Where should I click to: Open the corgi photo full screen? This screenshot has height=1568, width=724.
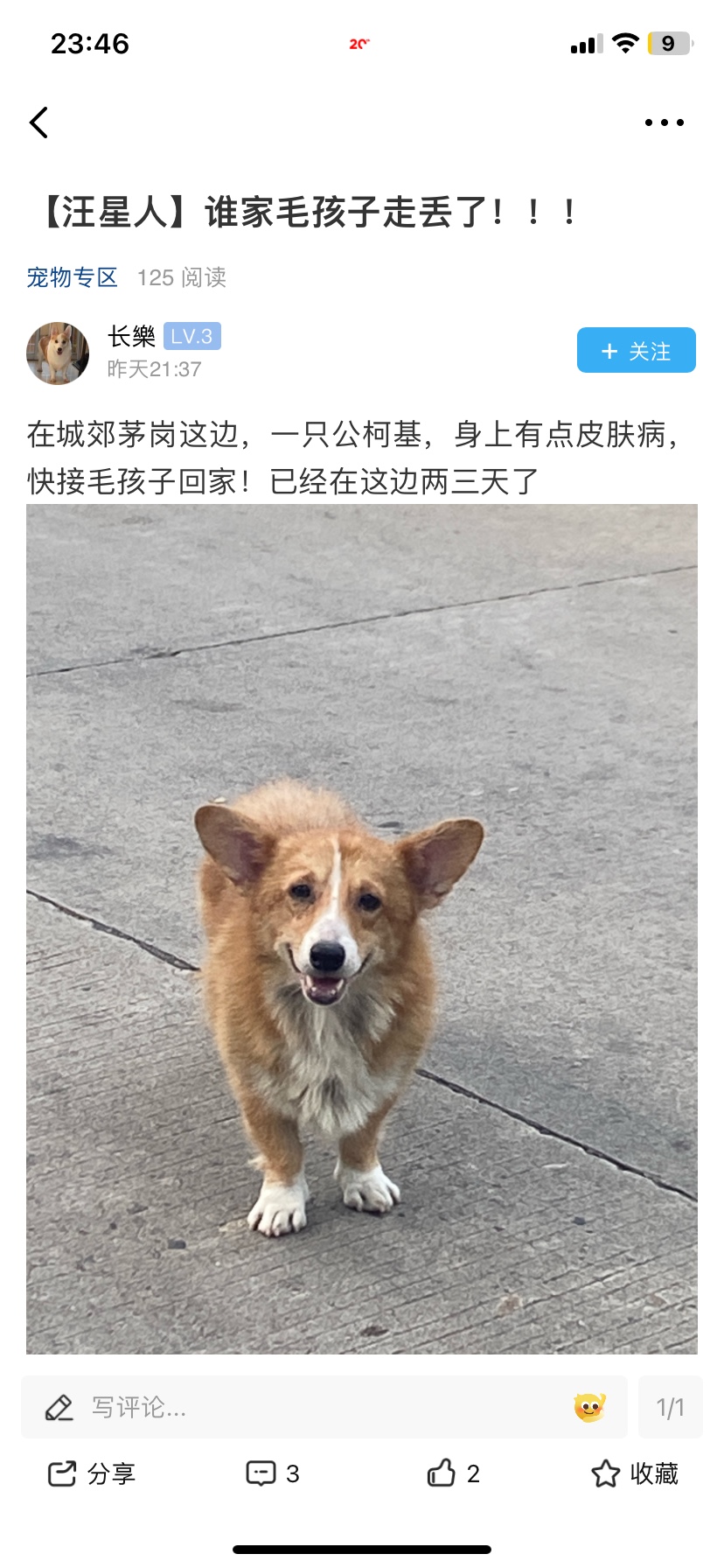(362, 927)
